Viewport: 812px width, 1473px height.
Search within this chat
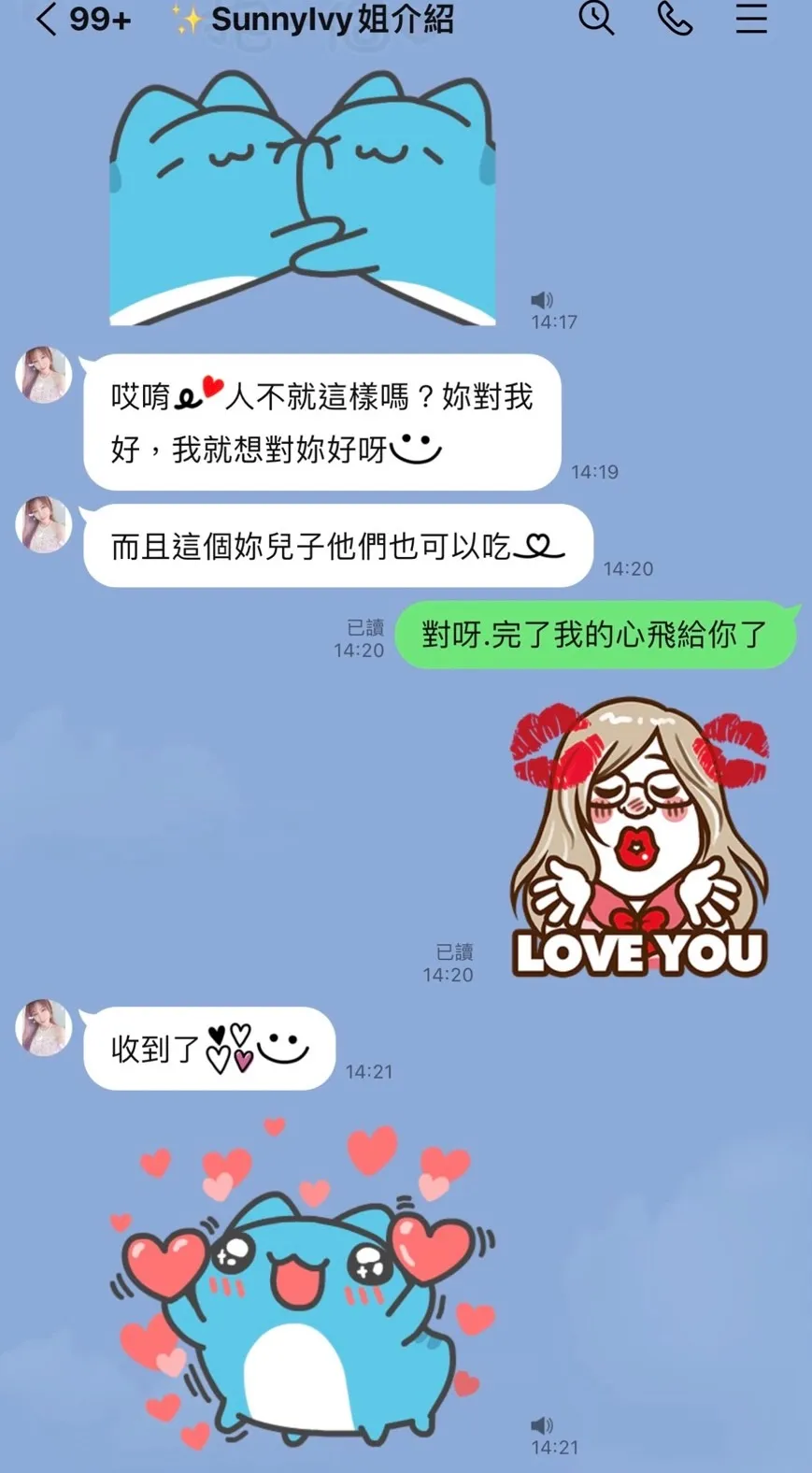(x=596, y=18)
